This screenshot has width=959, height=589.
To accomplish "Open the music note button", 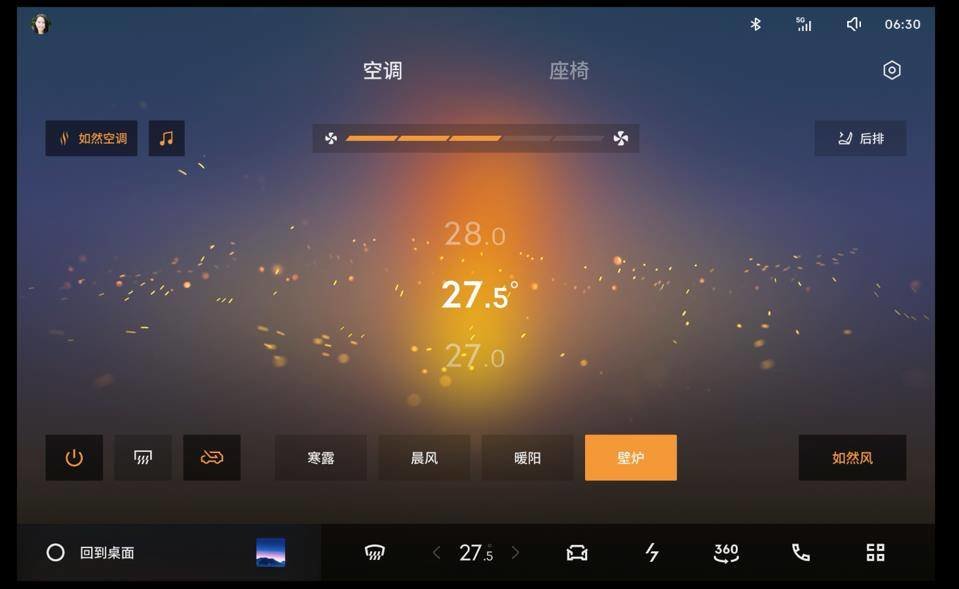I will [x=166, y=138].
